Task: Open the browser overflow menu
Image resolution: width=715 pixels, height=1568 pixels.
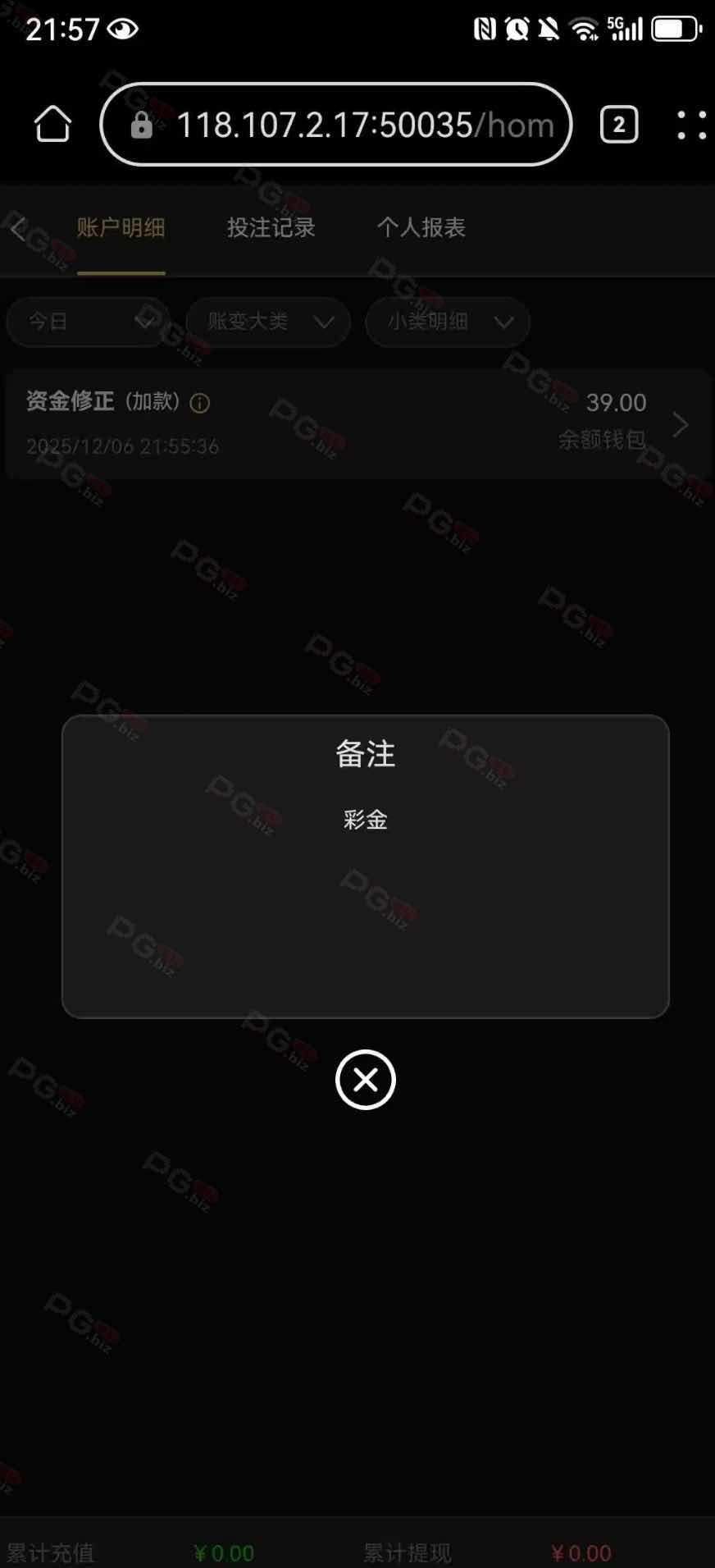Action: pyautogui.click(x=691, y=125)
